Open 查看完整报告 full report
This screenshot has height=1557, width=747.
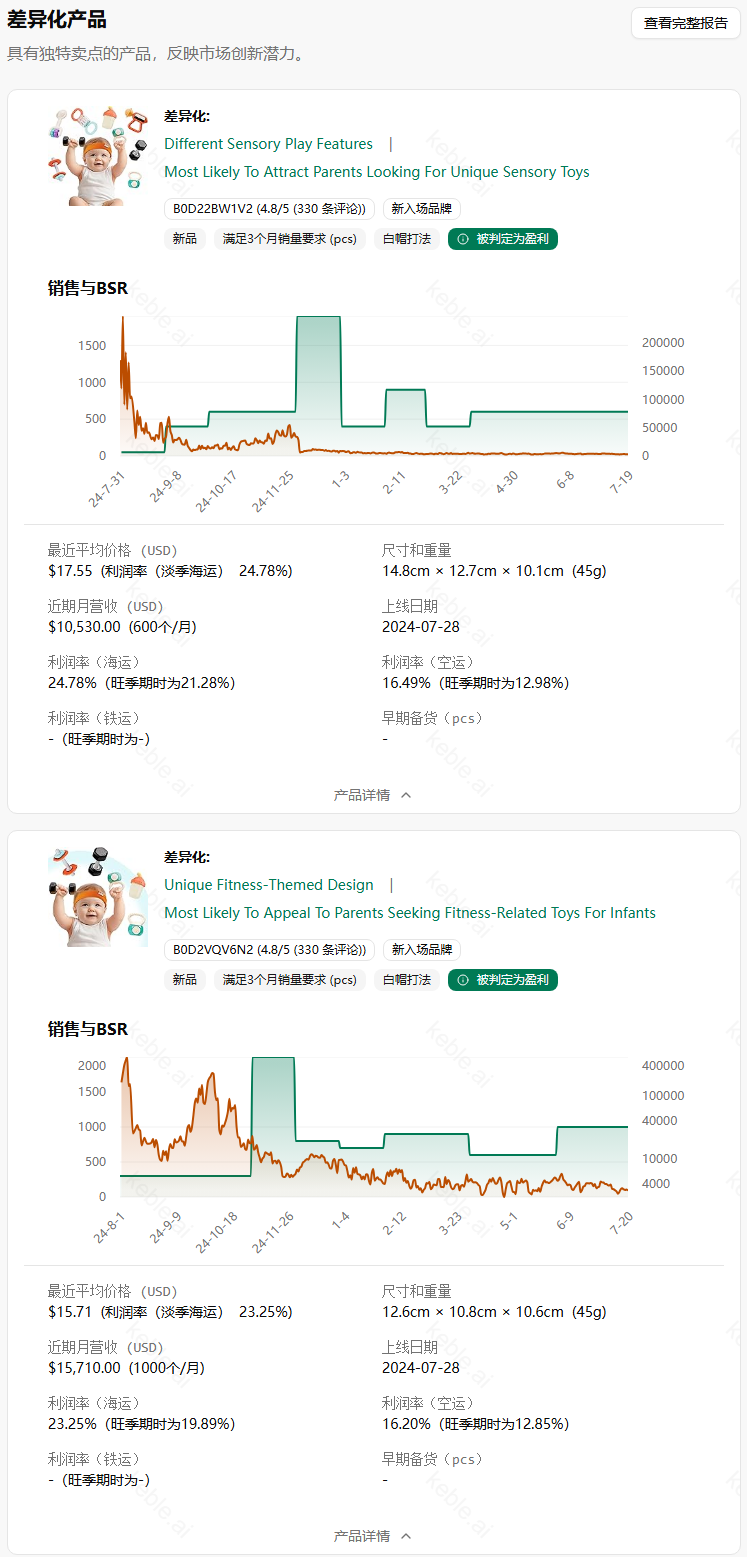point(685,23)
